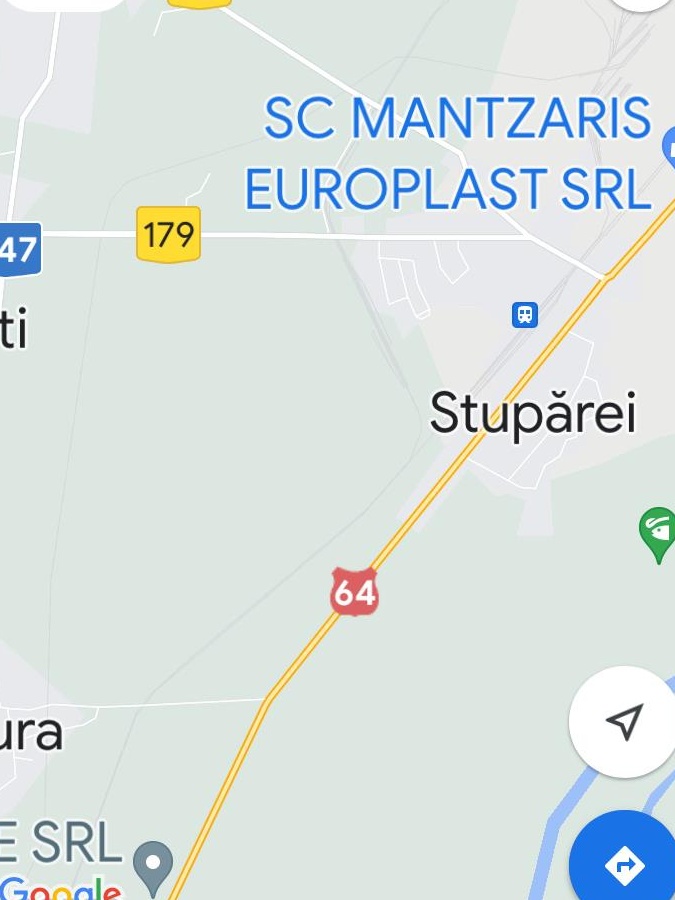The width and height of the screenshot is (675, 900).
Task: Select the gray place pin near SRL
Action: click(x=153, y=865)
